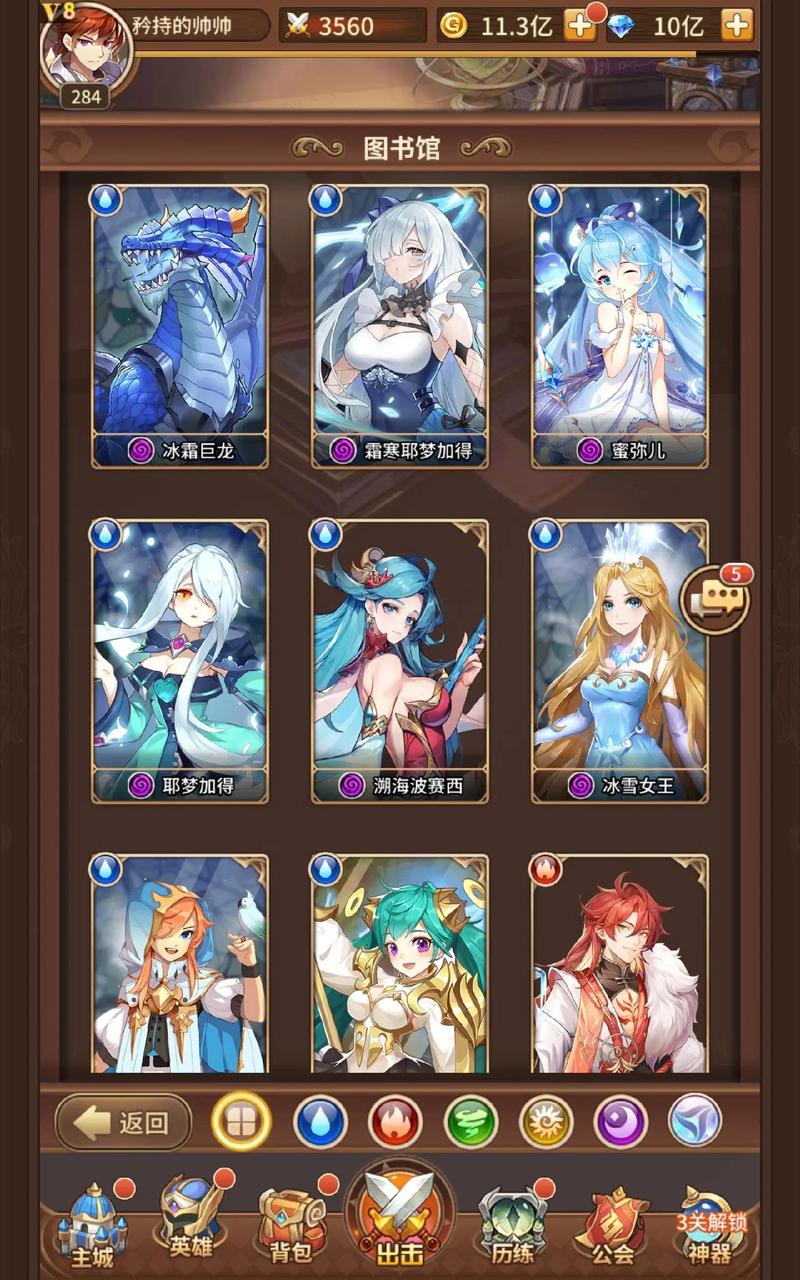Filter heroes by green wind element
800x1280 pixels.
(470, 1122)
